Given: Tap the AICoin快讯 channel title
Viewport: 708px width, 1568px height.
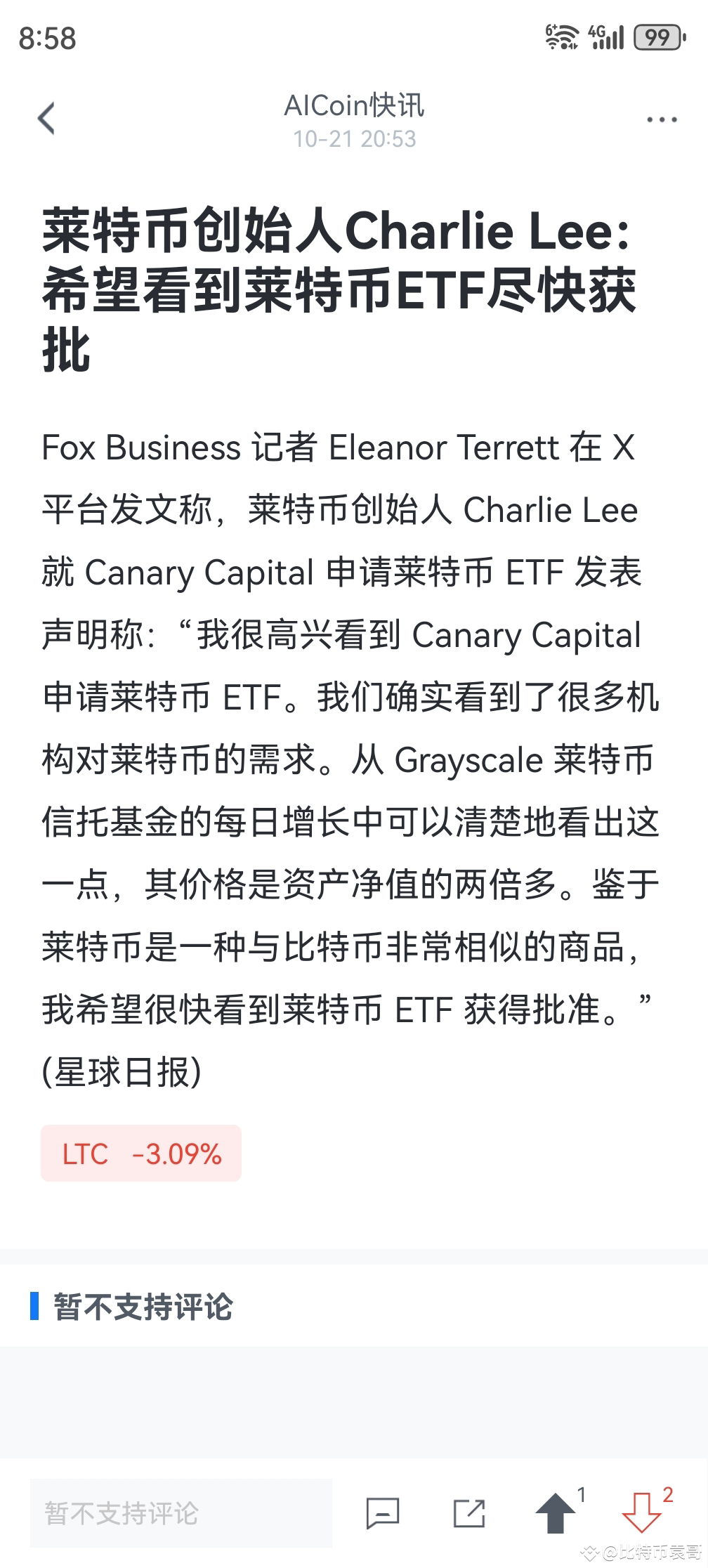Looking at the screenshot, I should pos(354,107).
